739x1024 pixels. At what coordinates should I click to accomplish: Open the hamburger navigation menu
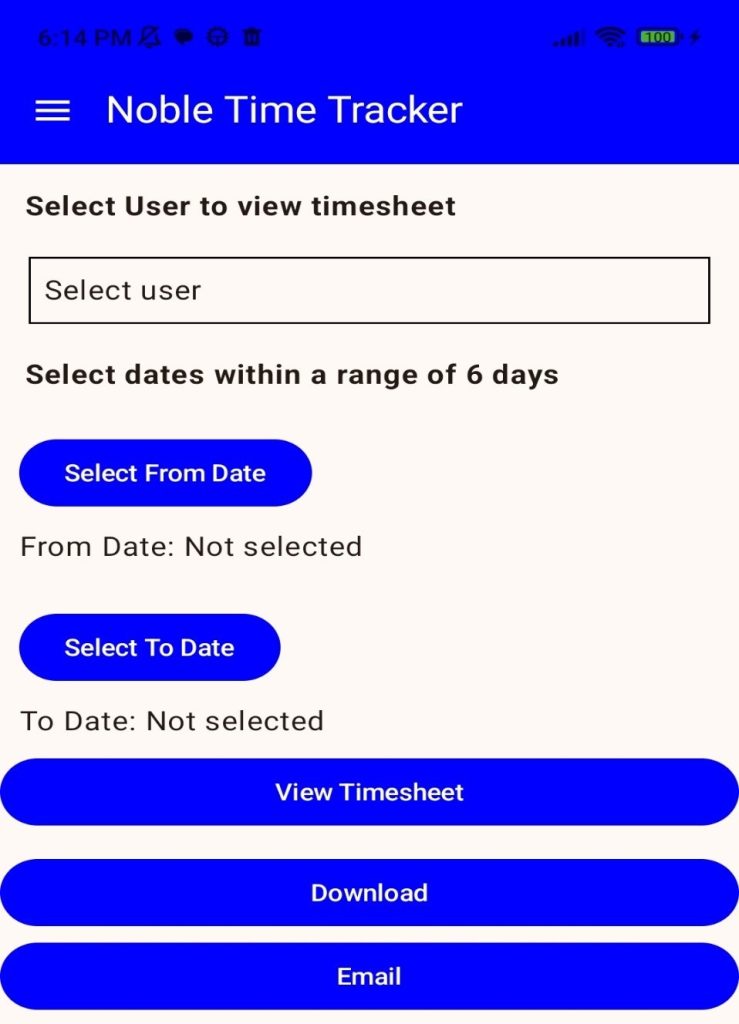coord(53,110)
